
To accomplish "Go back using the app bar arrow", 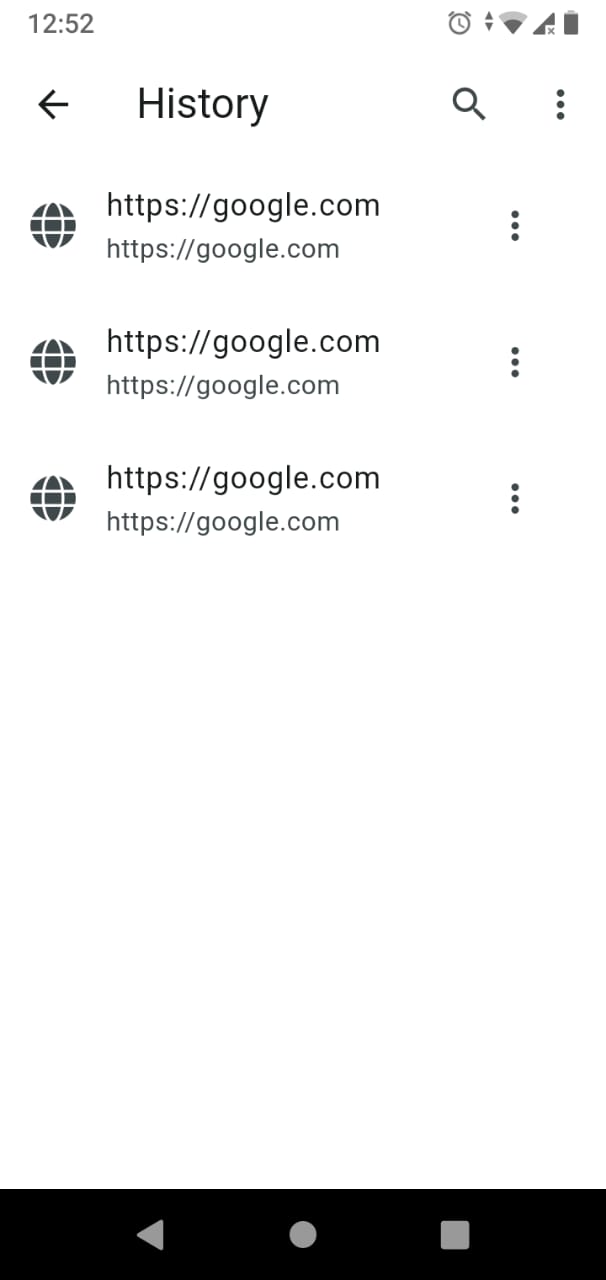I will (53, 104).
